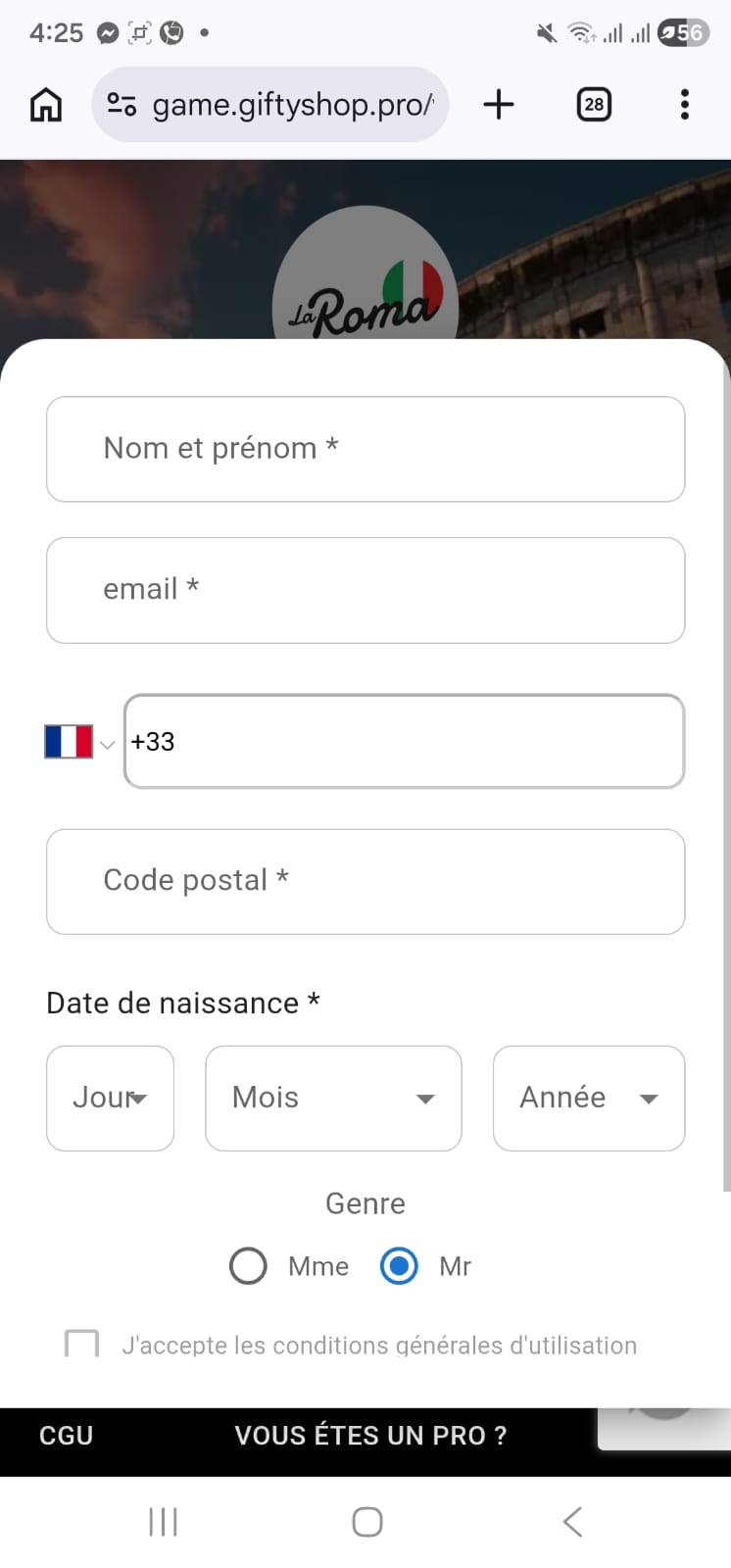
Task: Tap the home icon next to the address bar
Action: [44, 104]
